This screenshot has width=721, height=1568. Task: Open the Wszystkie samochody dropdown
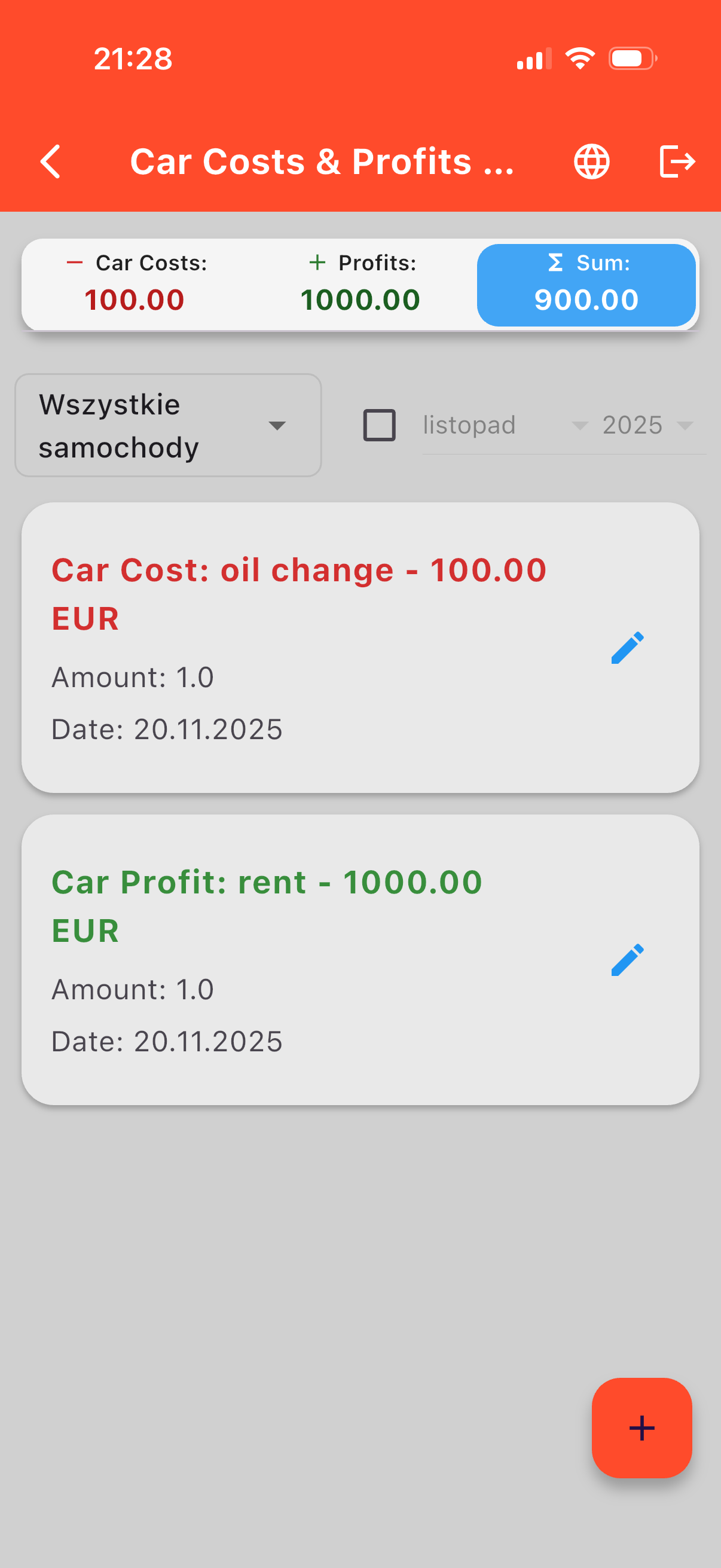point(167,425)
